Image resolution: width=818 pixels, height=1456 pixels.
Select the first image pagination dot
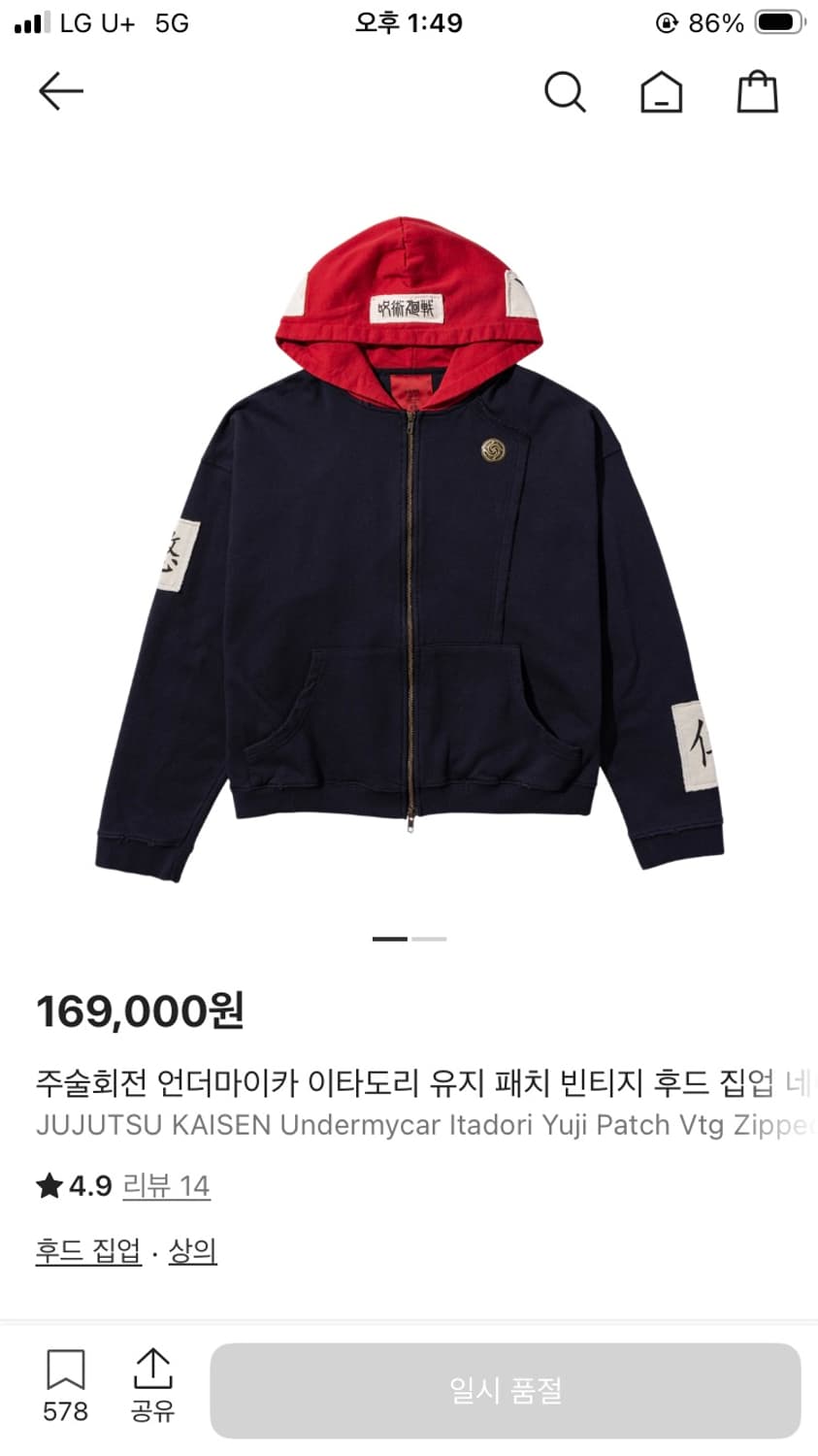392,938
